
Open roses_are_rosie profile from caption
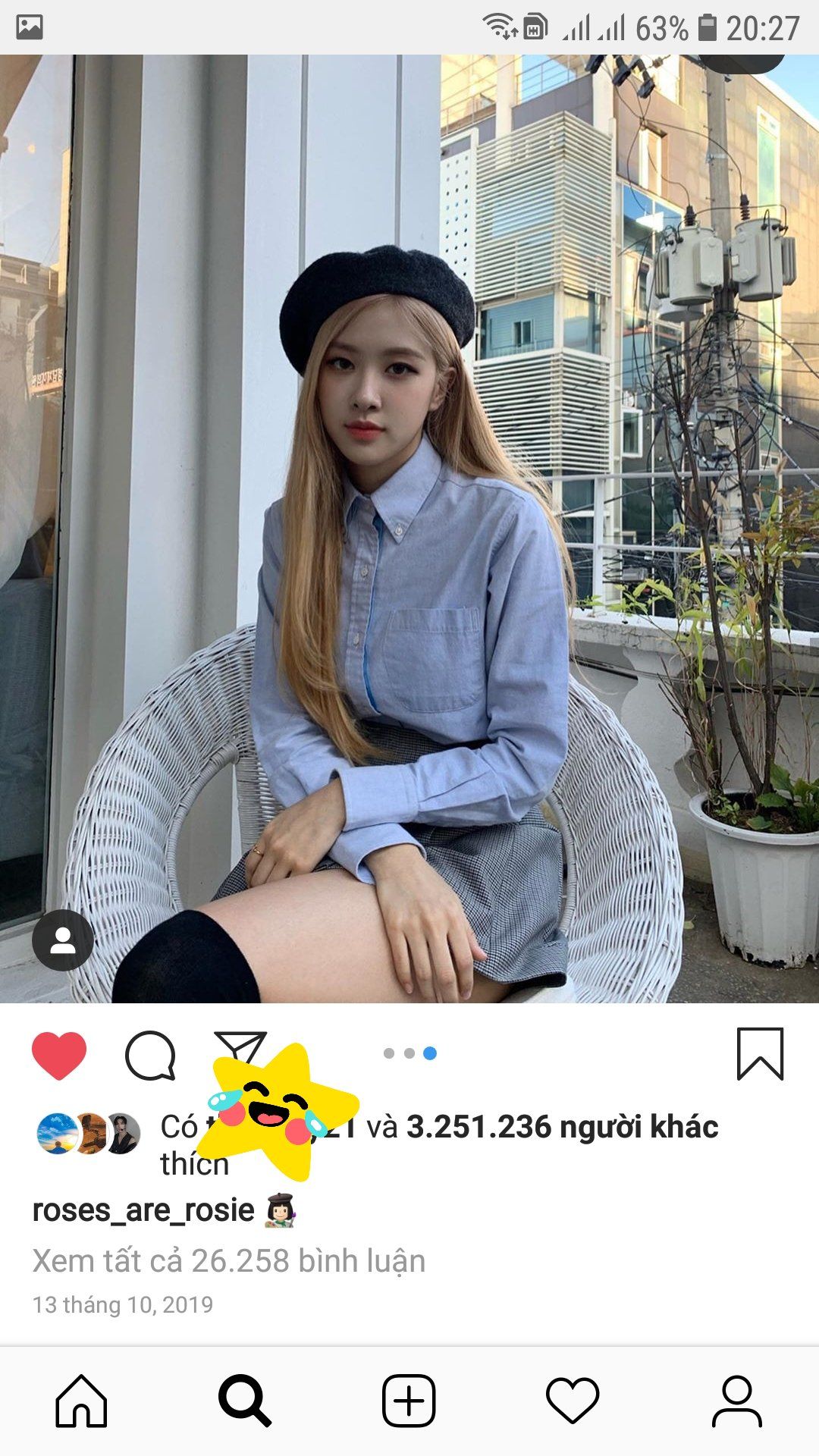[143, 1210]
